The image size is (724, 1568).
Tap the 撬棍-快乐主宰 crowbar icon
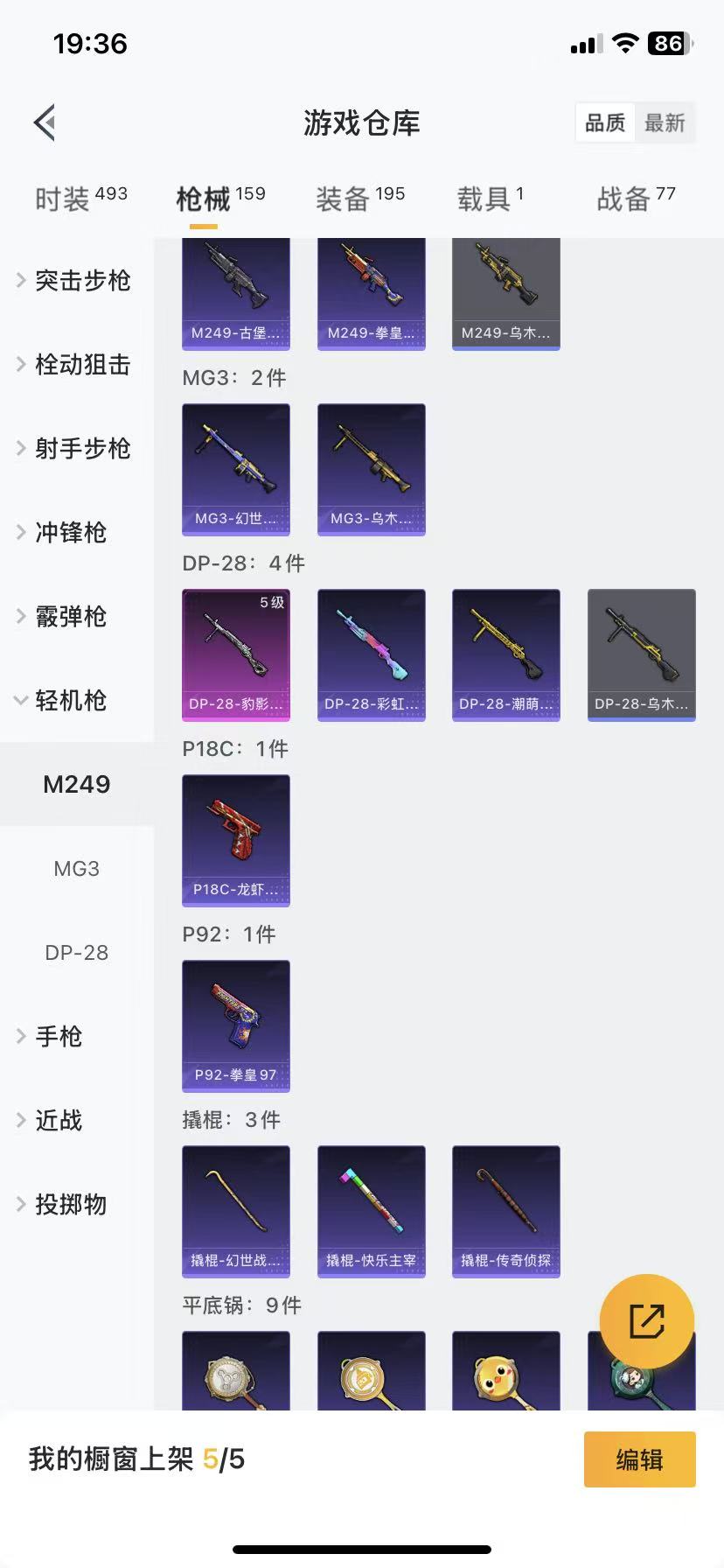coord(371,1211)
